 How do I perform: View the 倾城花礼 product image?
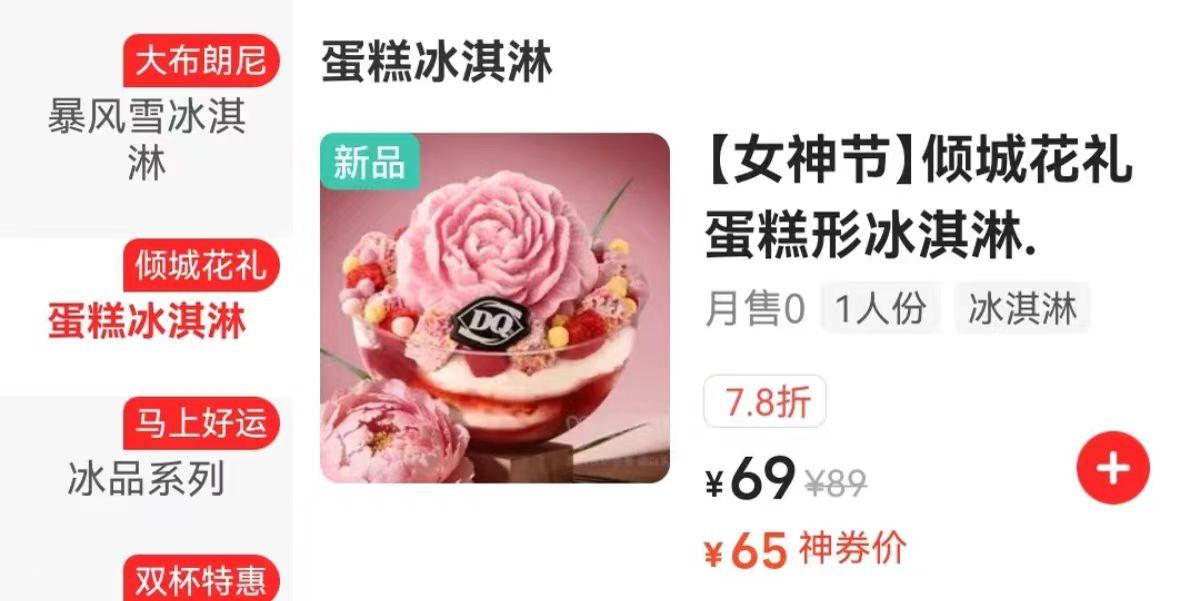[x=494, y=308]
